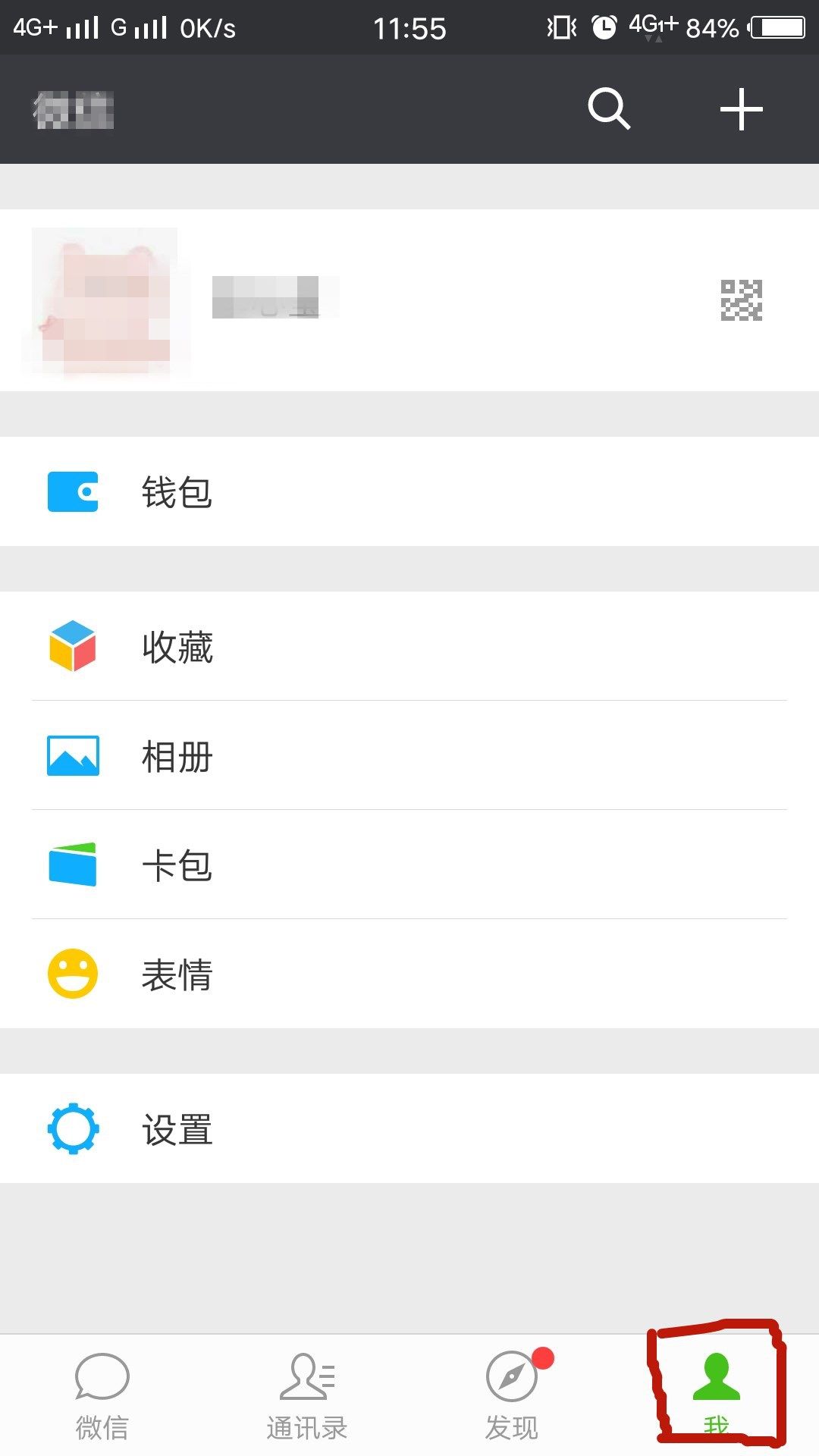
Task: Tap the vibrate mode icon in status bar
Action: point(560,27)
